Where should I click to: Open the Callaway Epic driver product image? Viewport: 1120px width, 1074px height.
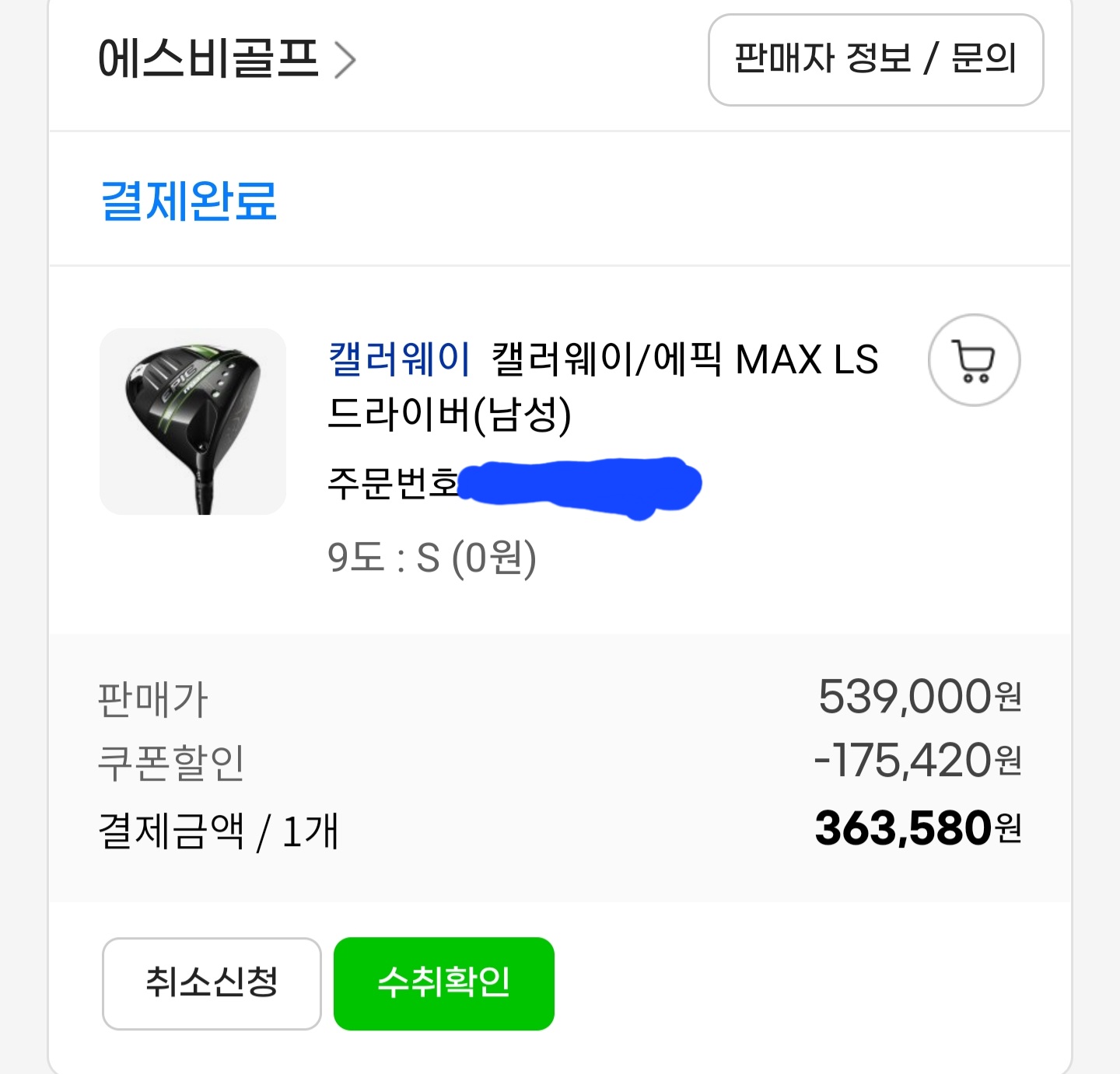click(193, 421)
